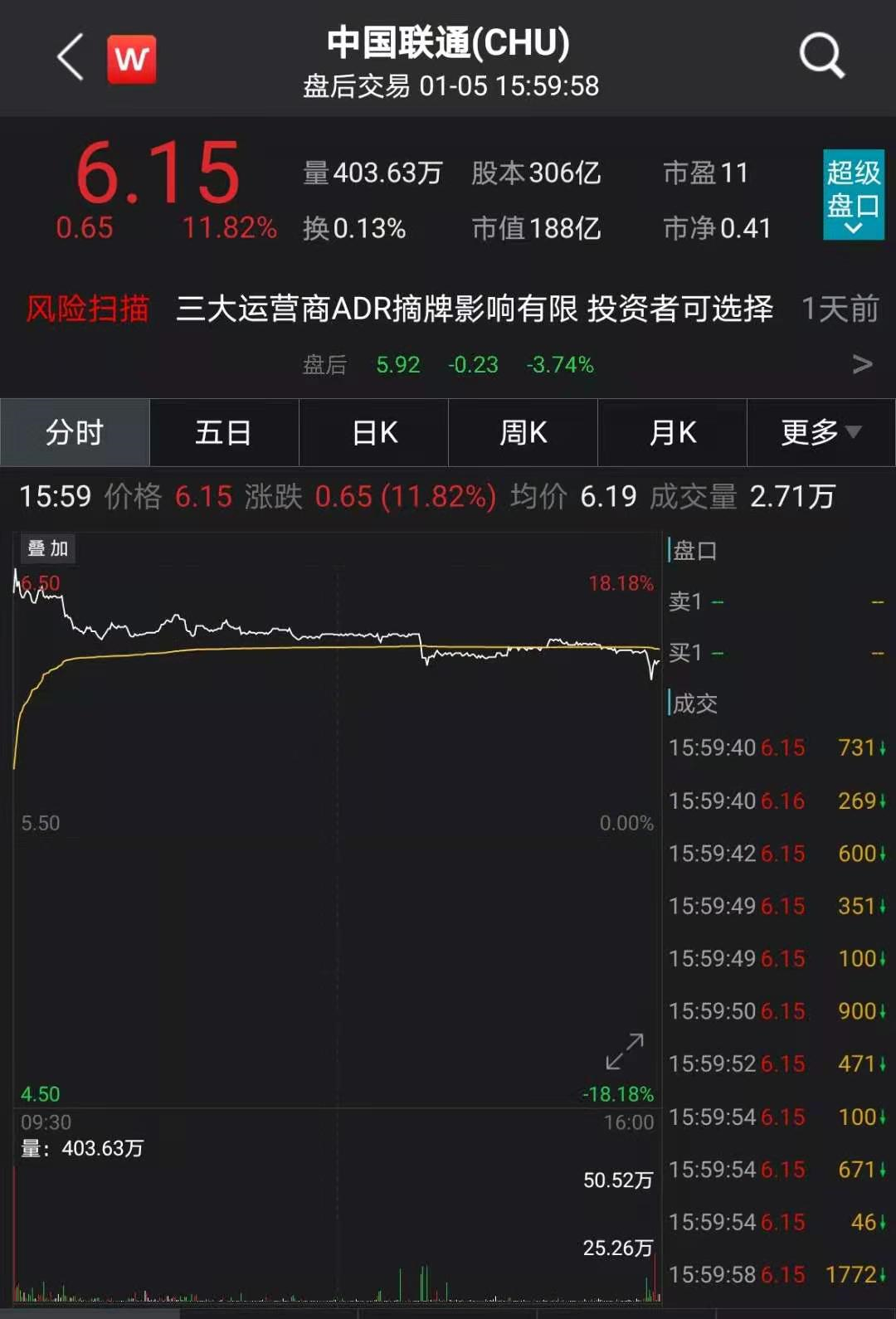Select the 分时 tab

(75, 432)
